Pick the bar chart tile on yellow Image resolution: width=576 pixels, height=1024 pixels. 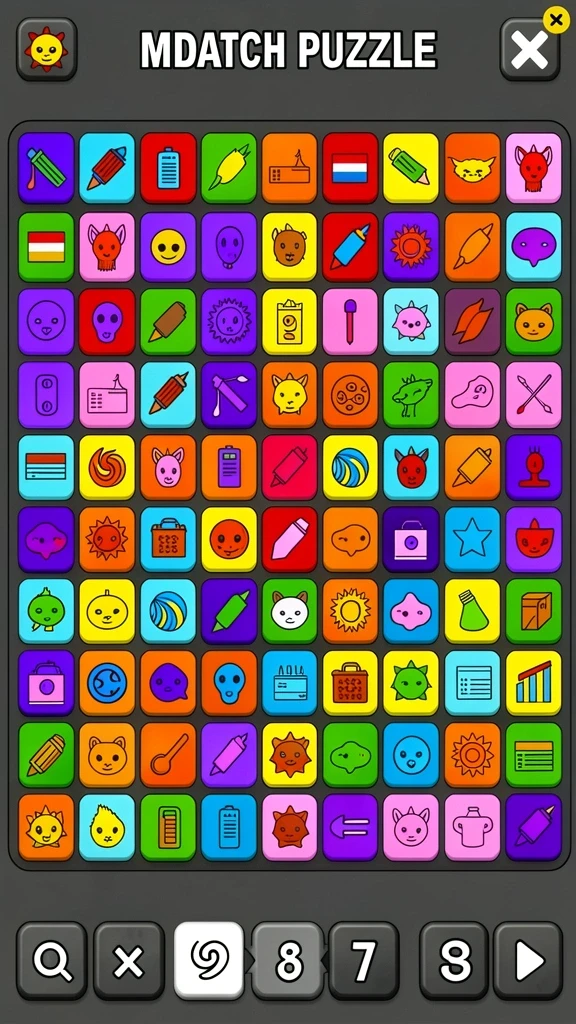point(534,682)
